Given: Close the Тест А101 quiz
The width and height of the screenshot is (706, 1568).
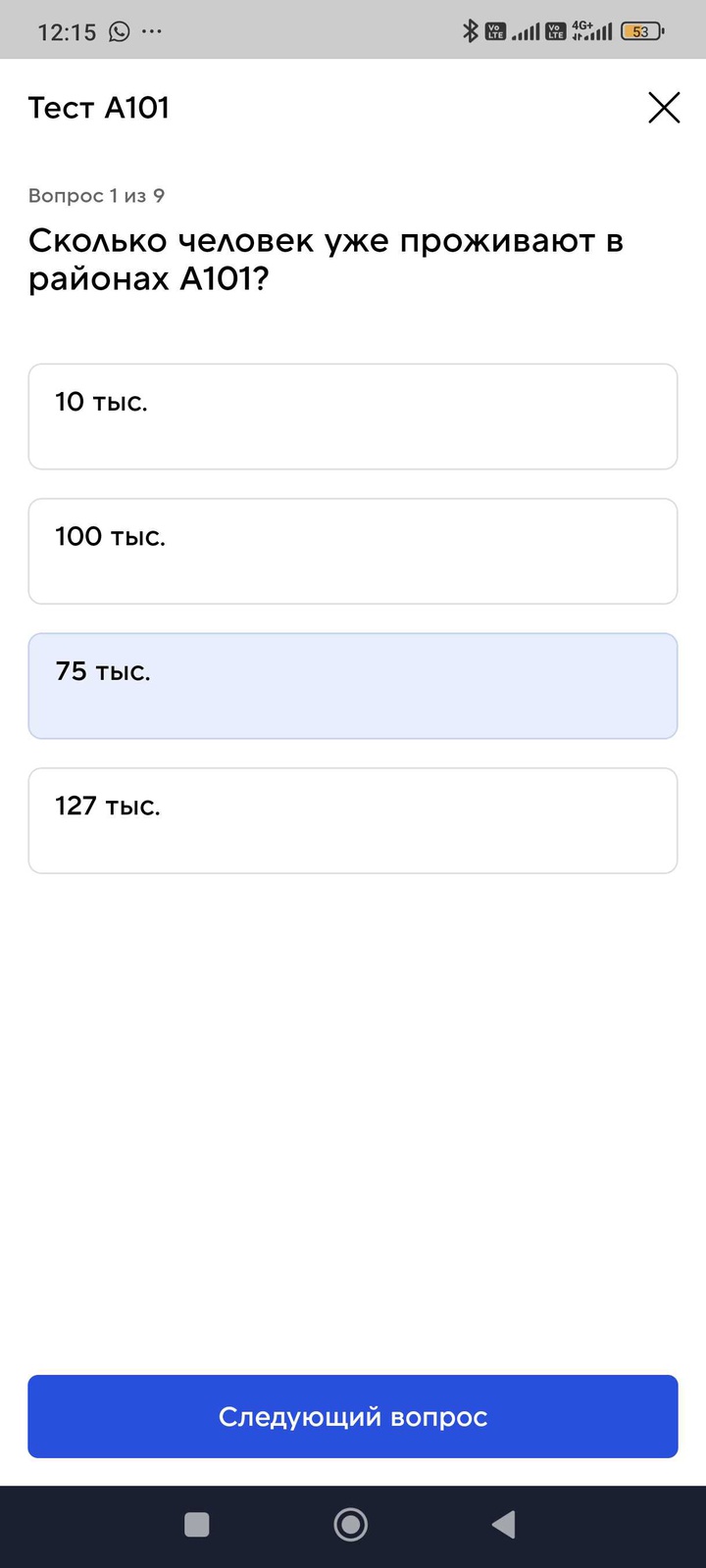Looking at the screenshot, I should (x=664, y=108).
